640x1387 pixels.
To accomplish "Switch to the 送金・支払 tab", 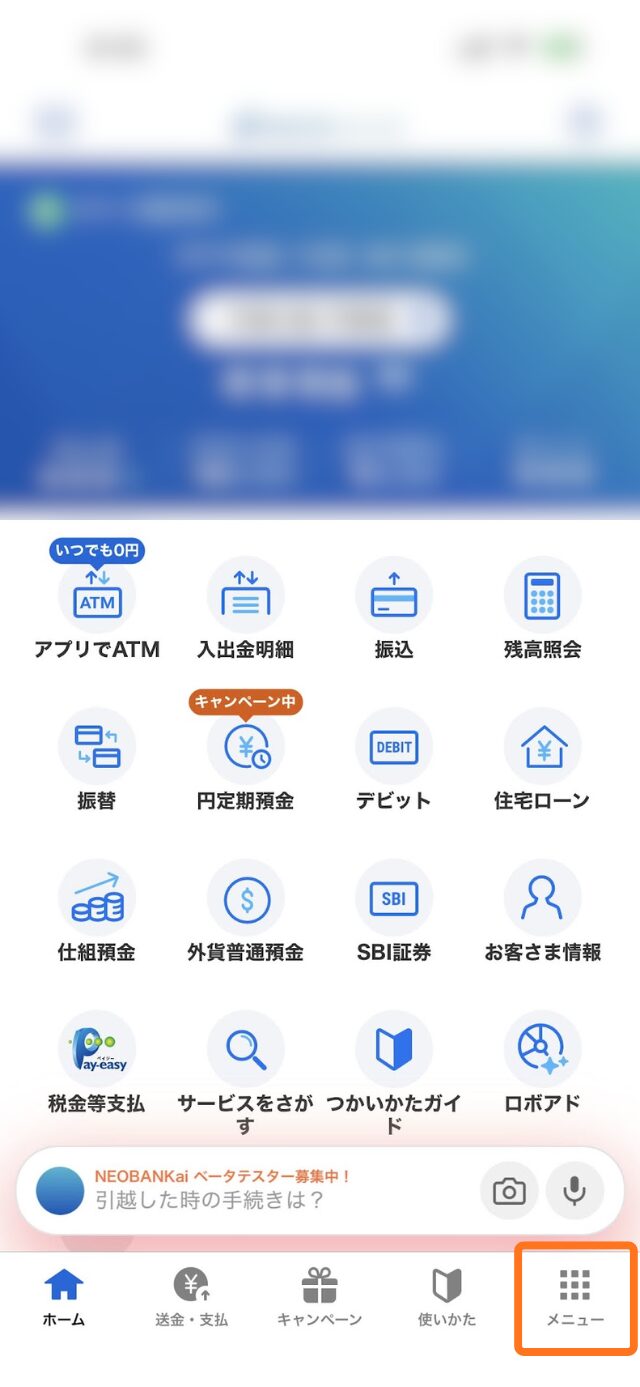I will coord(191,1297).
